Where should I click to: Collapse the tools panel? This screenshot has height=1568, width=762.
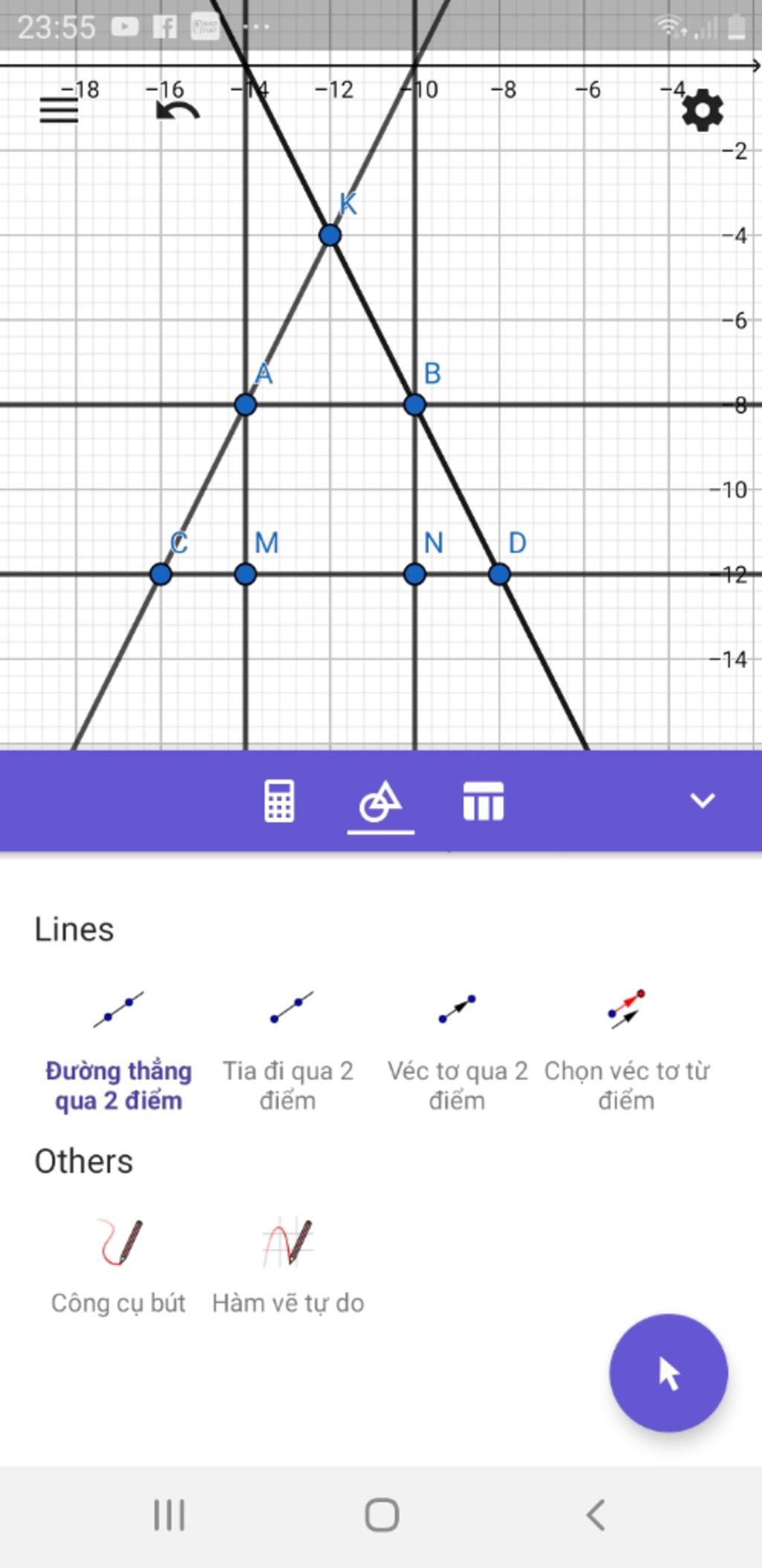click(702, 801)
